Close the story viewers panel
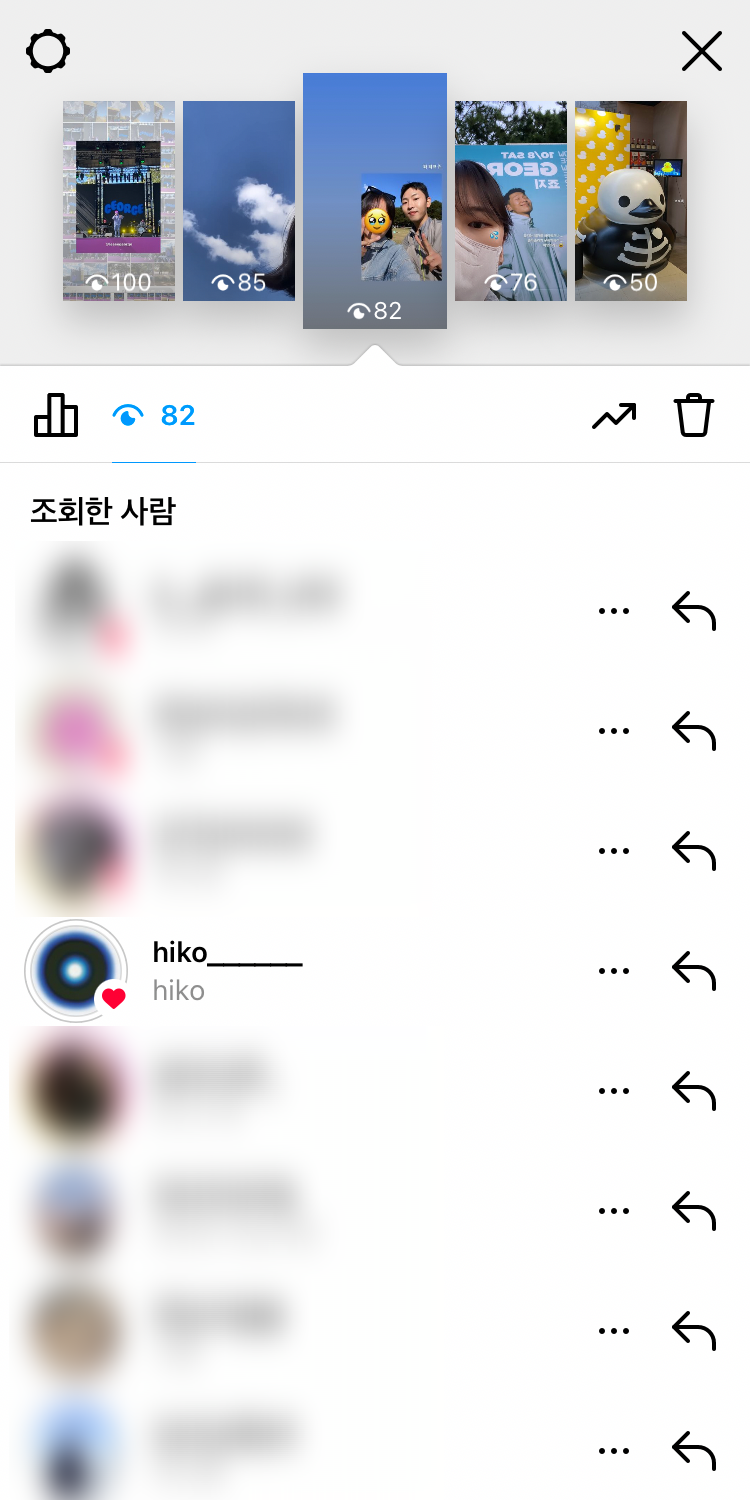750x1500 pixels. coord(701,51)
